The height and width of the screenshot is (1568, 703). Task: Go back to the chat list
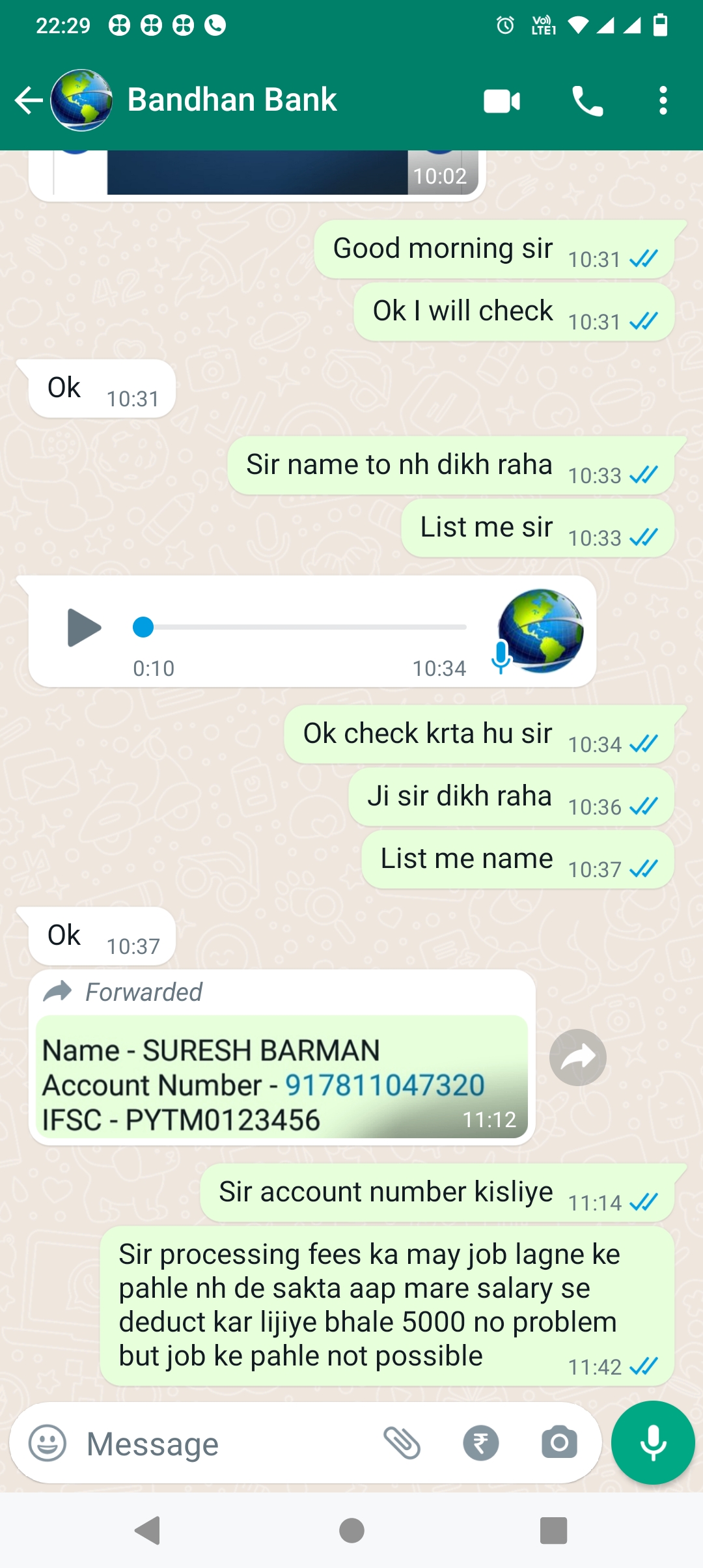[28, 101]
